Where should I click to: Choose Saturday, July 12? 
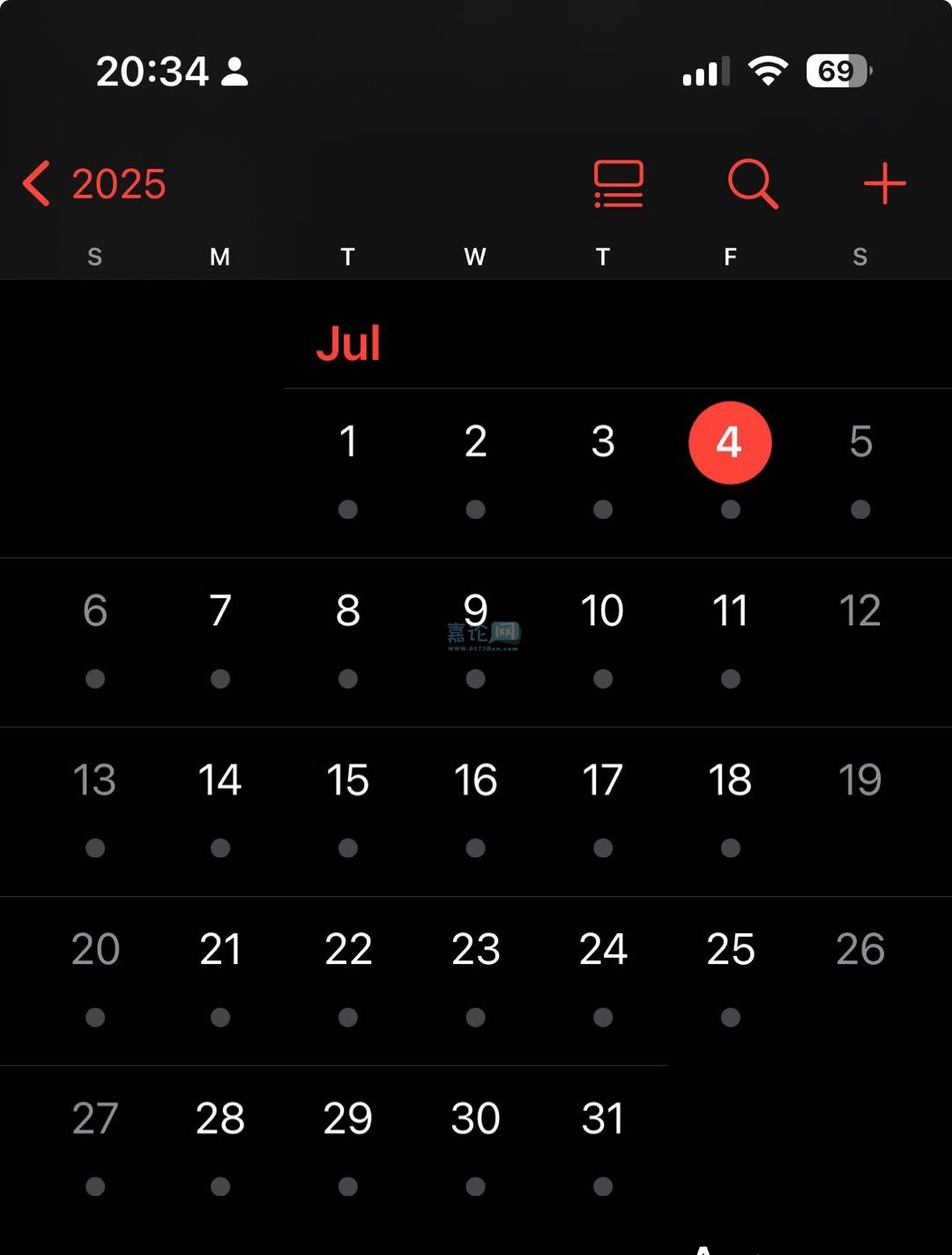[x=859, y=611]
